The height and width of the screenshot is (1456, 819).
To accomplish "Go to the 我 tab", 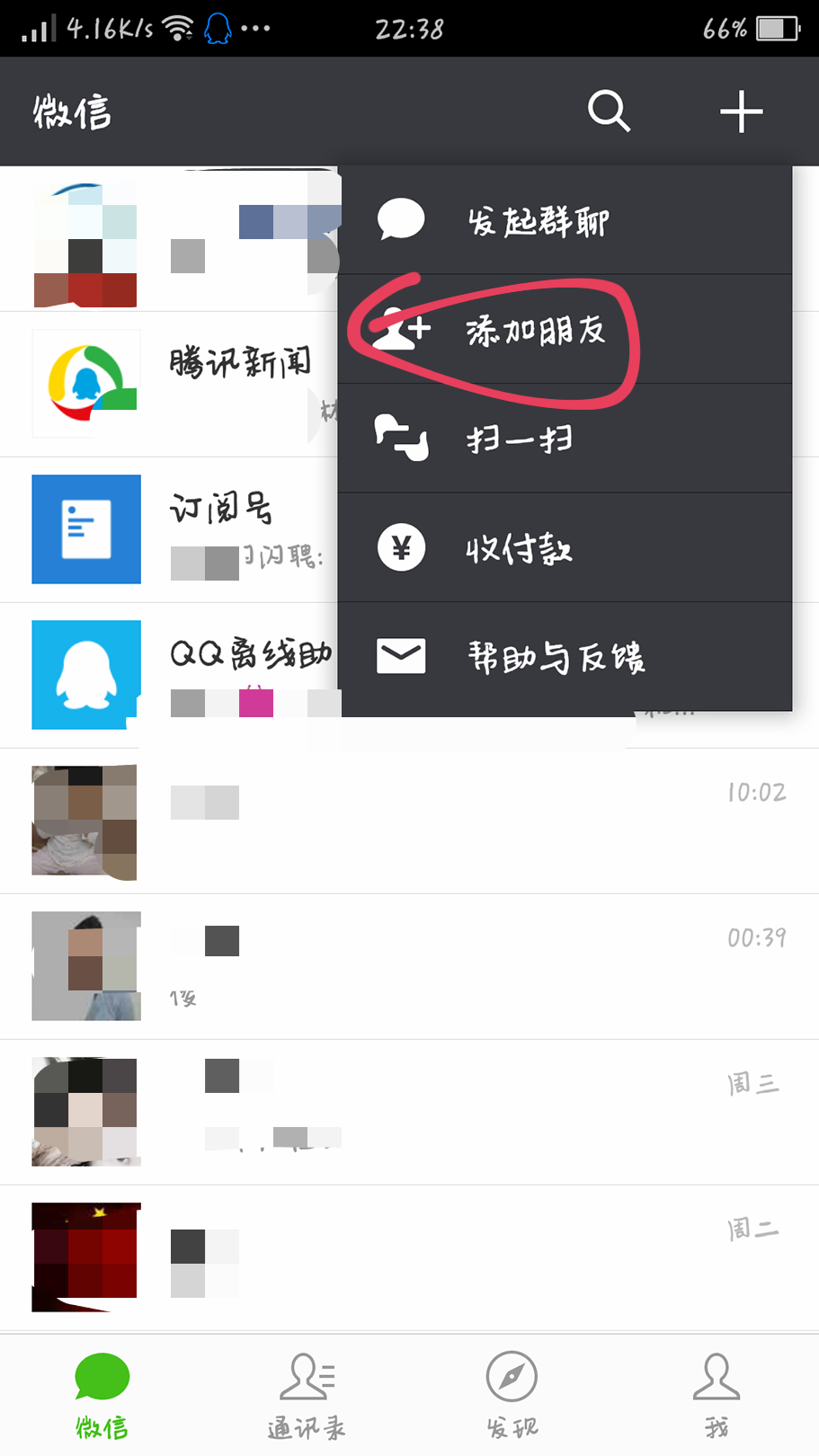I will point(717,1395).
